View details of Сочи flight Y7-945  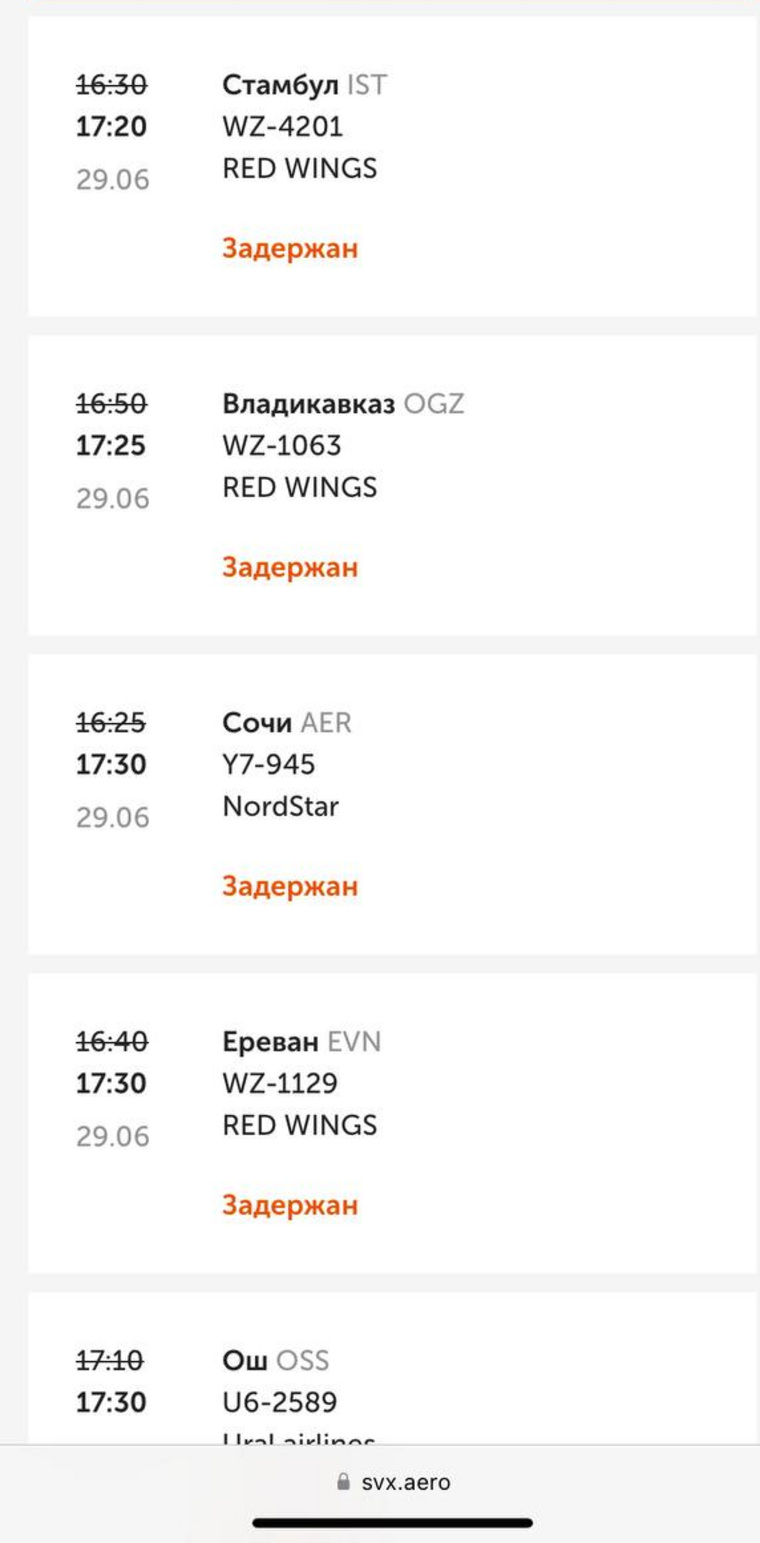(392, 804)
